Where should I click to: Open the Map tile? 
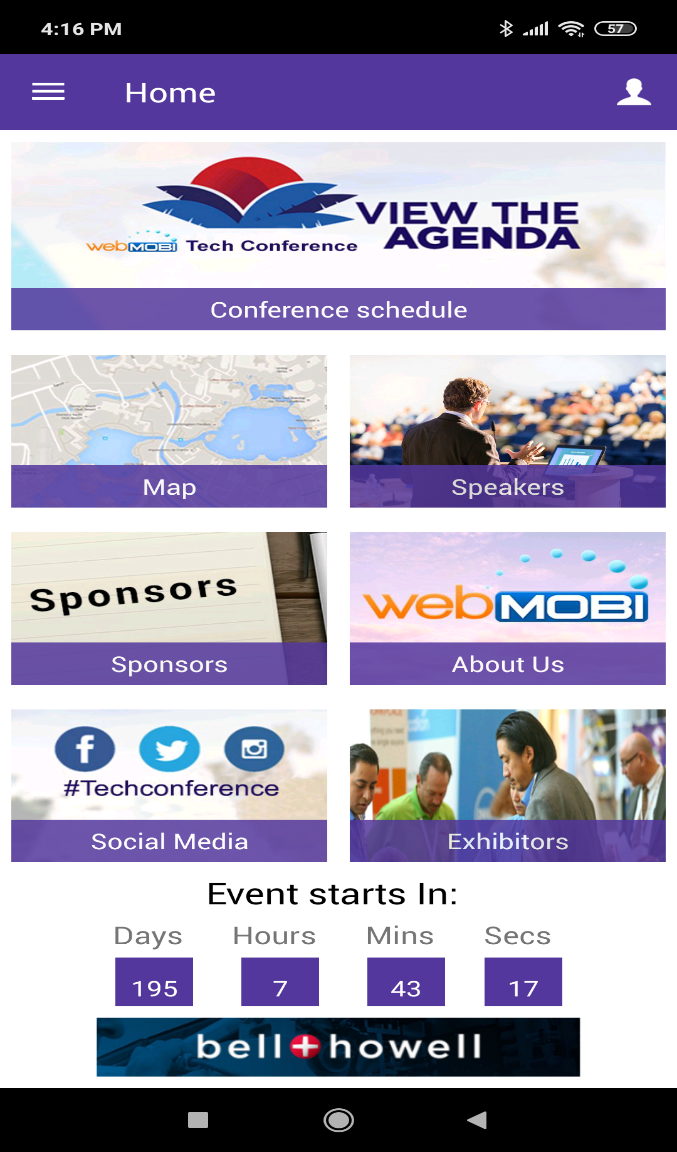tap(169, 431)
